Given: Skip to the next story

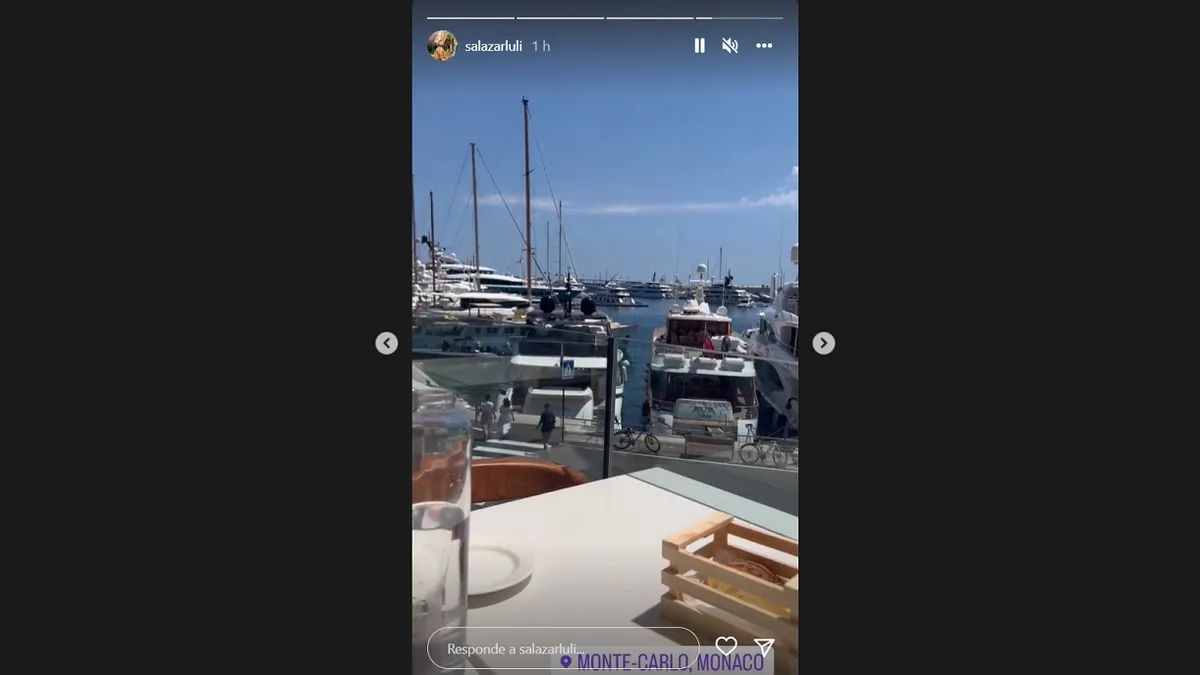Looking at the screenshot, I should click(x=823, y=343).
